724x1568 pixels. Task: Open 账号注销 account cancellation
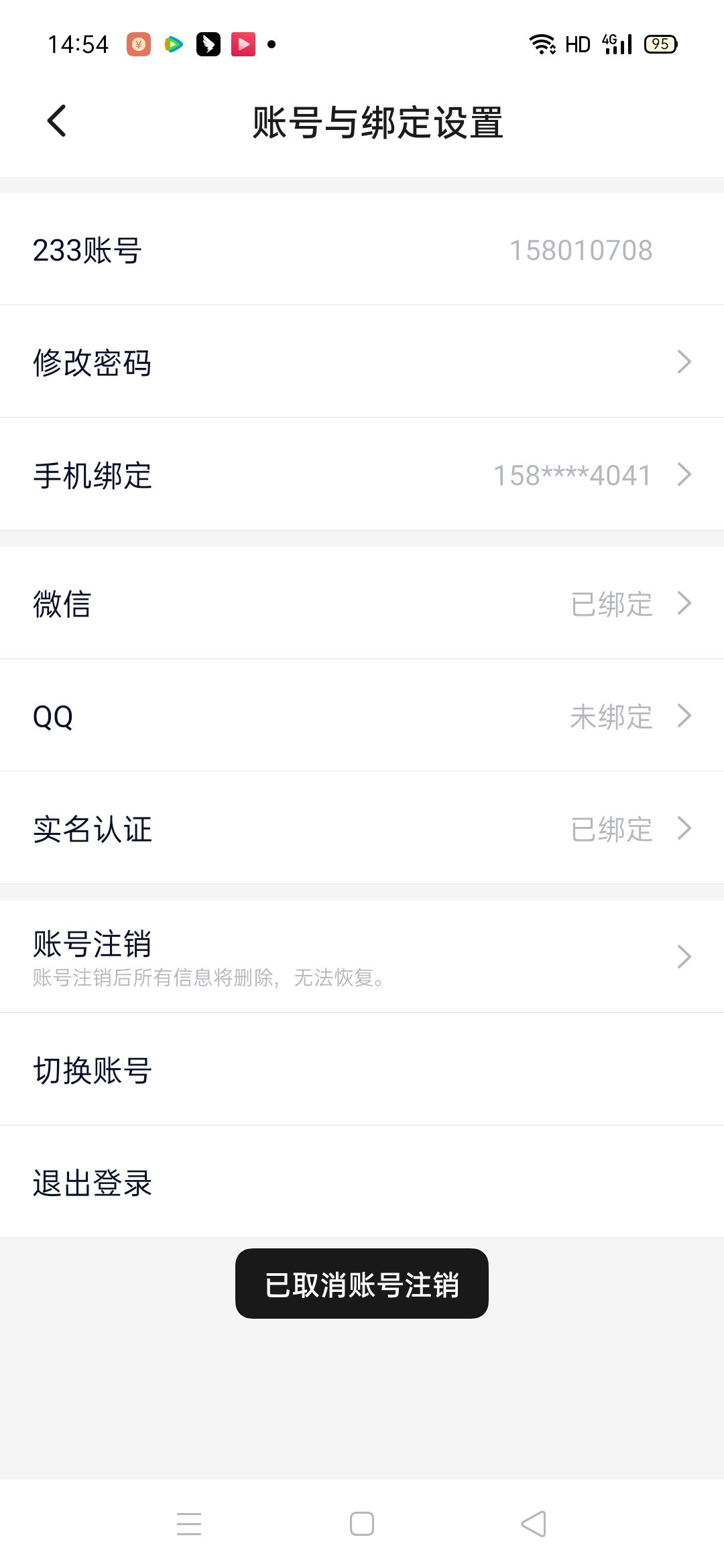pyautogui.click(x=362, y=956)
